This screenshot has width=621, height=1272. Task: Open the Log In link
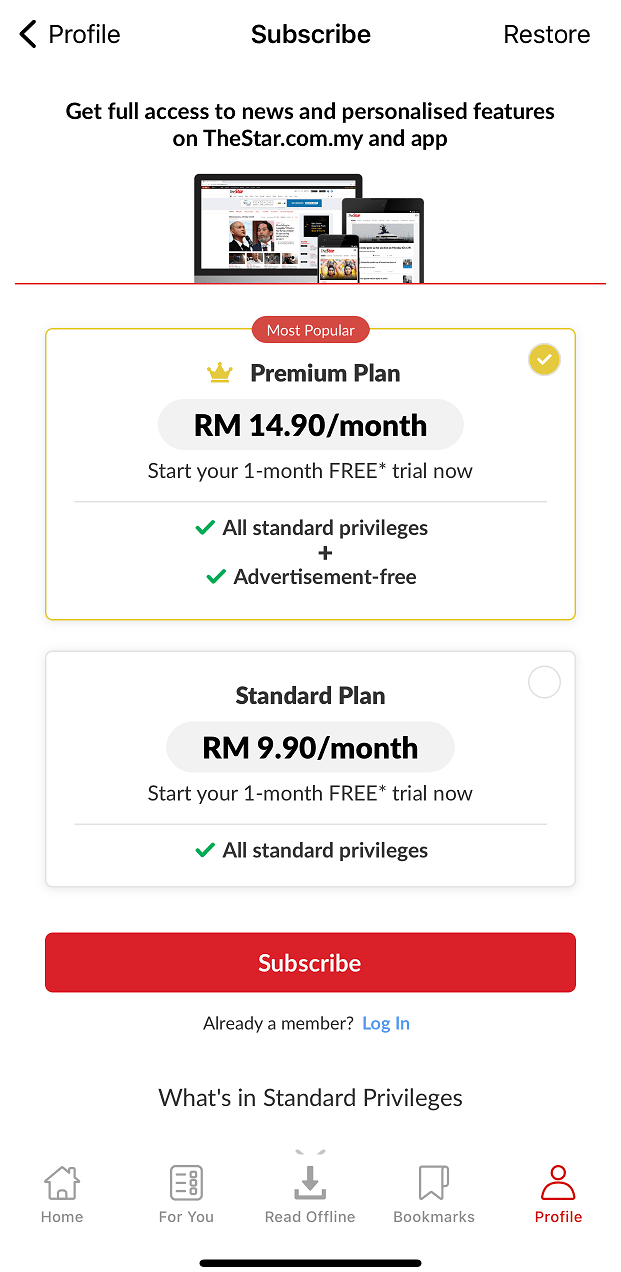tap(386, 1023)
